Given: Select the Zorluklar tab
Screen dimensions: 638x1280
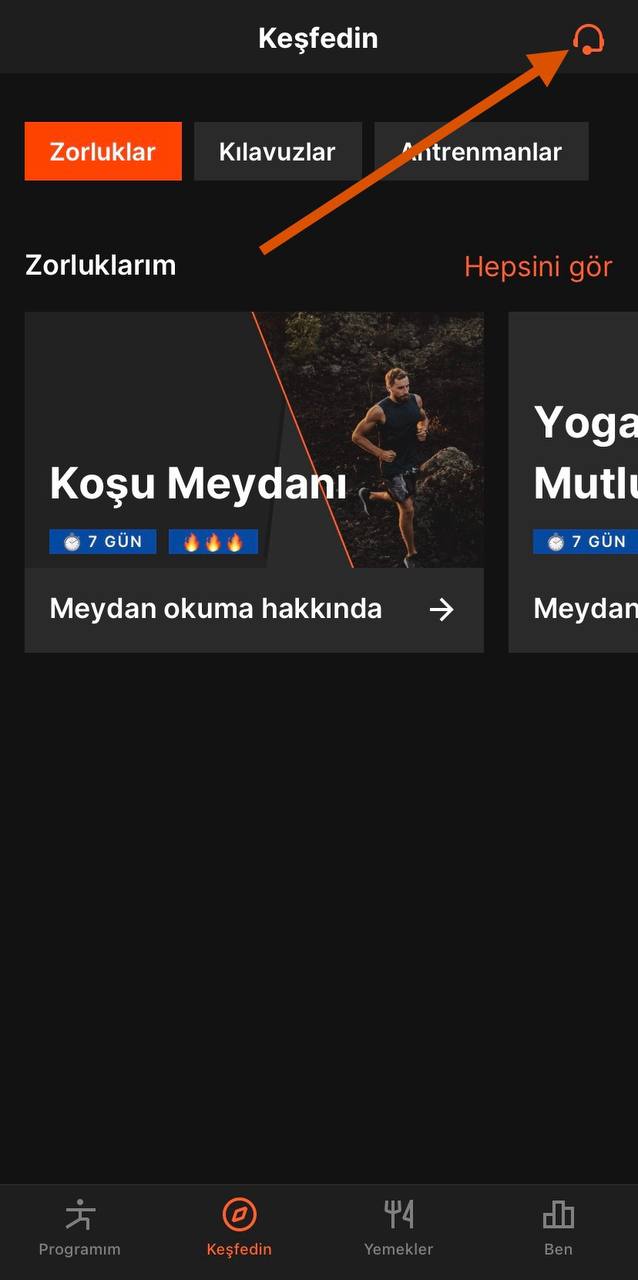Looking at the screenshot, I should pyautogui.click(x=103, y=152).
